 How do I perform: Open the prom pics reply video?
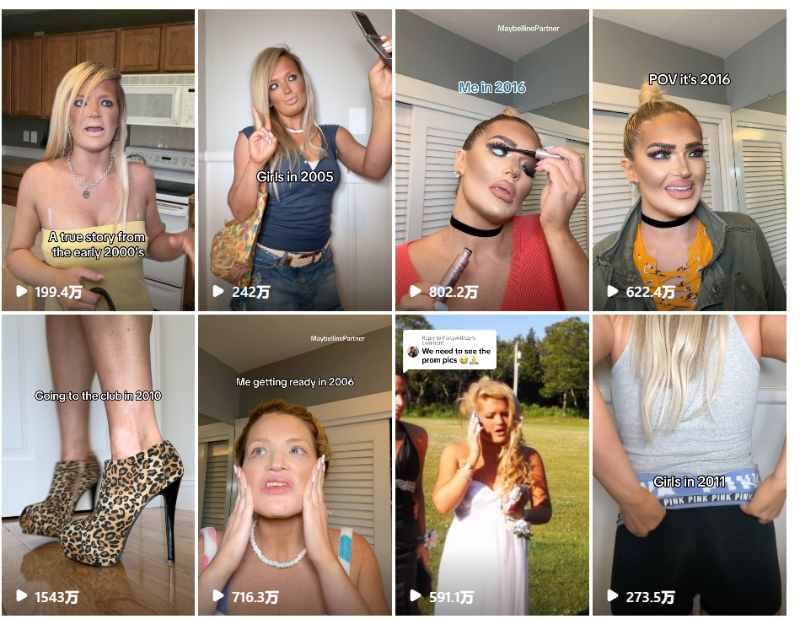tap(491, 465)
